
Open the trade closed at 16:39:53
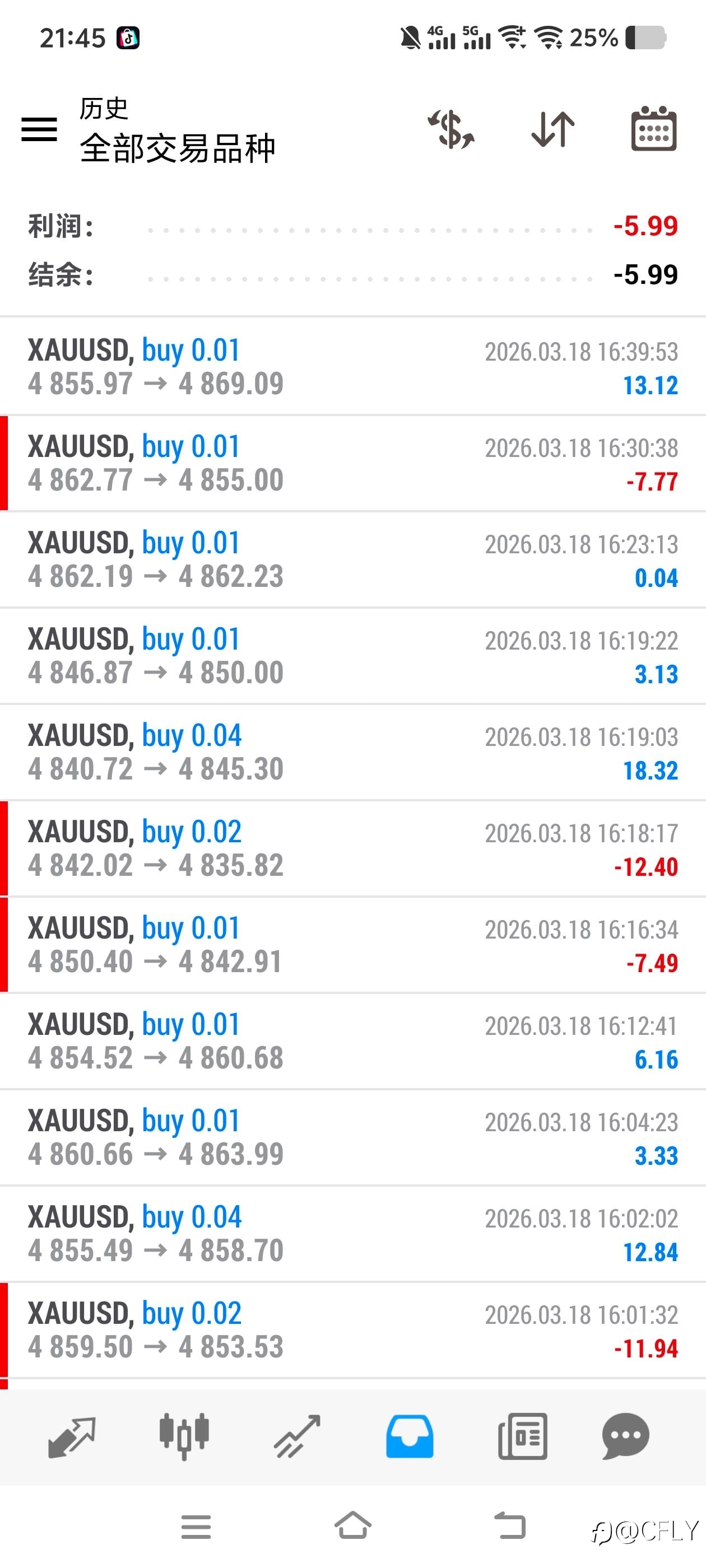click(352, 366)
